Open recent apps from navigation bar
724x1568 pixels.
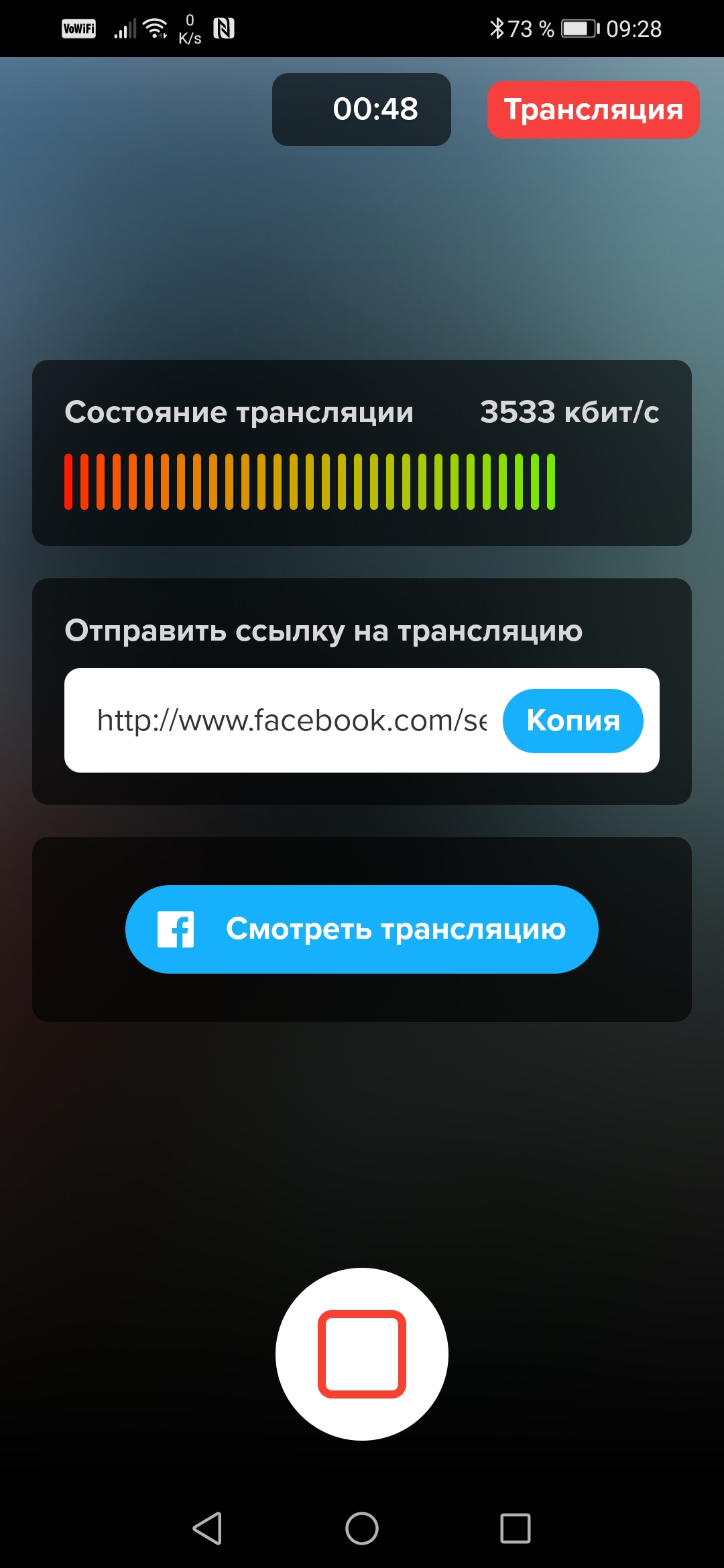(515, 1528)
